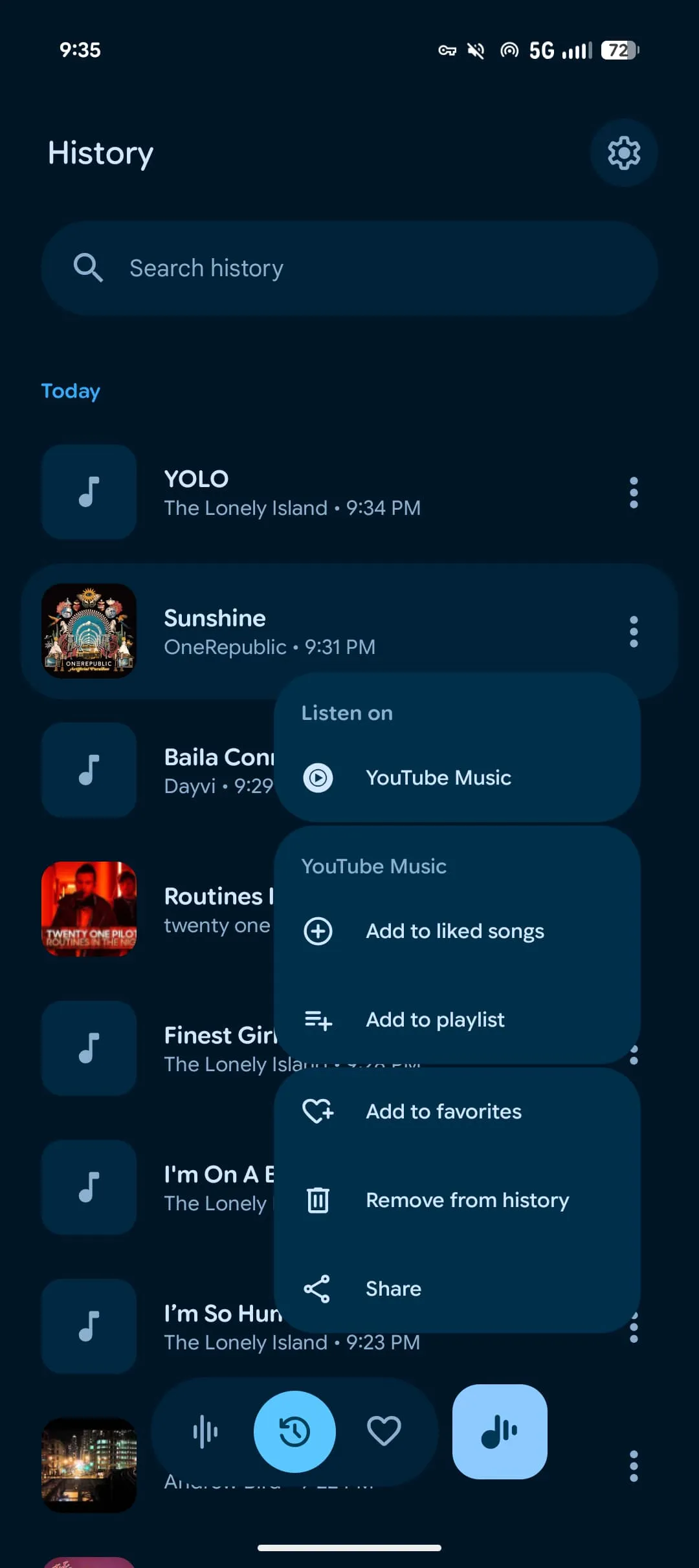The height and width of the screenshot is (1568, 699).
Task: Open the waveform tab in bottom bar
Action: click(x=205, y=1432)
